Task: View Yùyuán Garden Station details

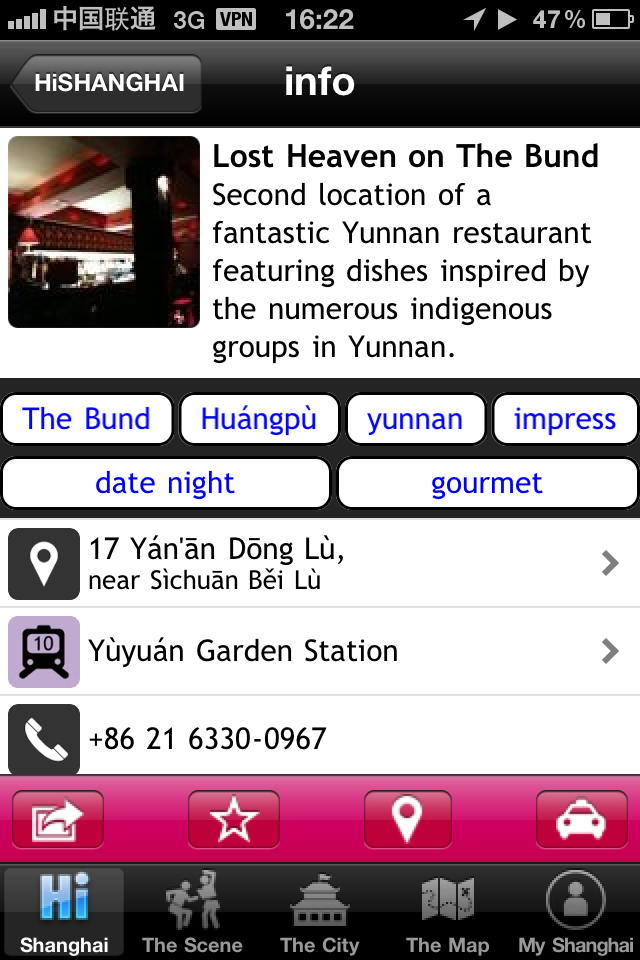Action: (320, 651)
